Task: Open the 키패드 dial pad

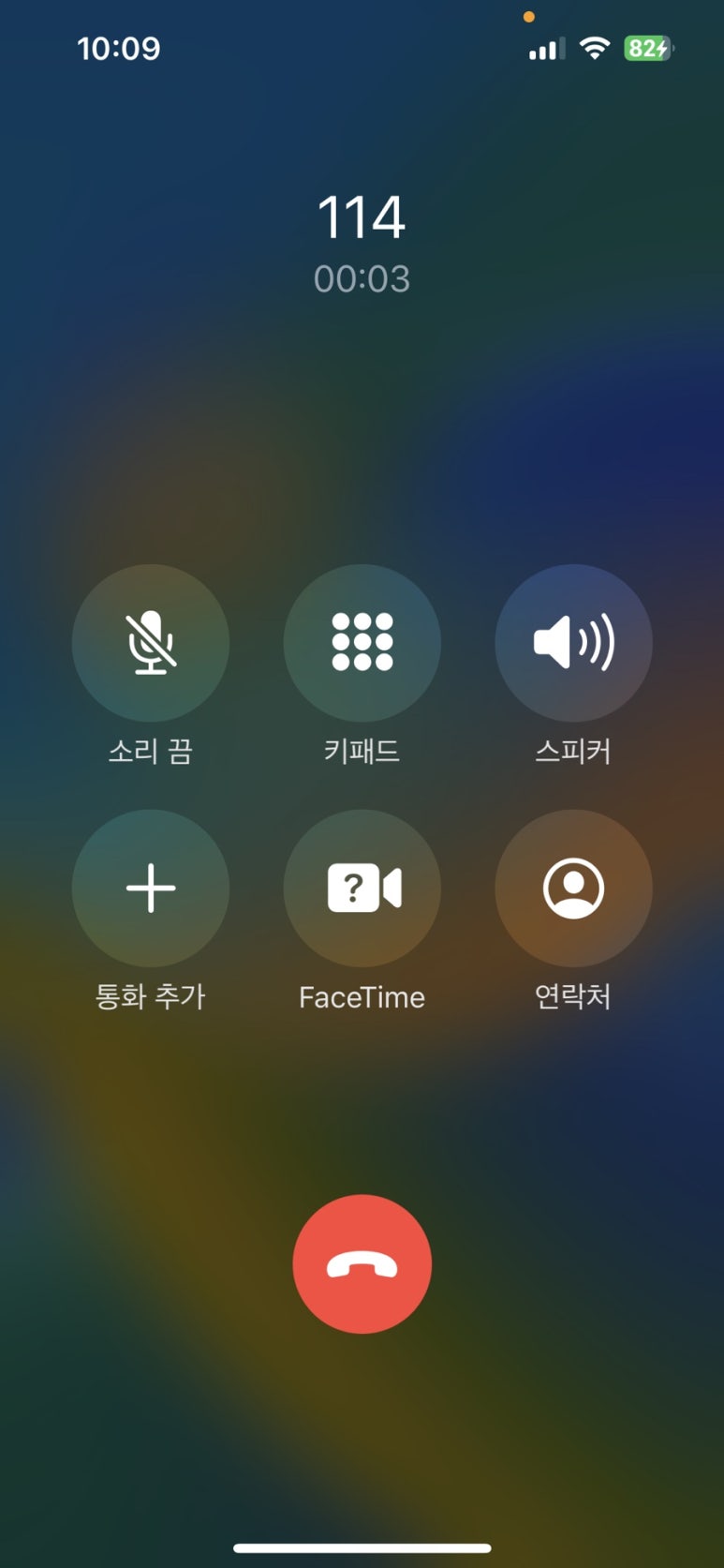Action: 362,643
